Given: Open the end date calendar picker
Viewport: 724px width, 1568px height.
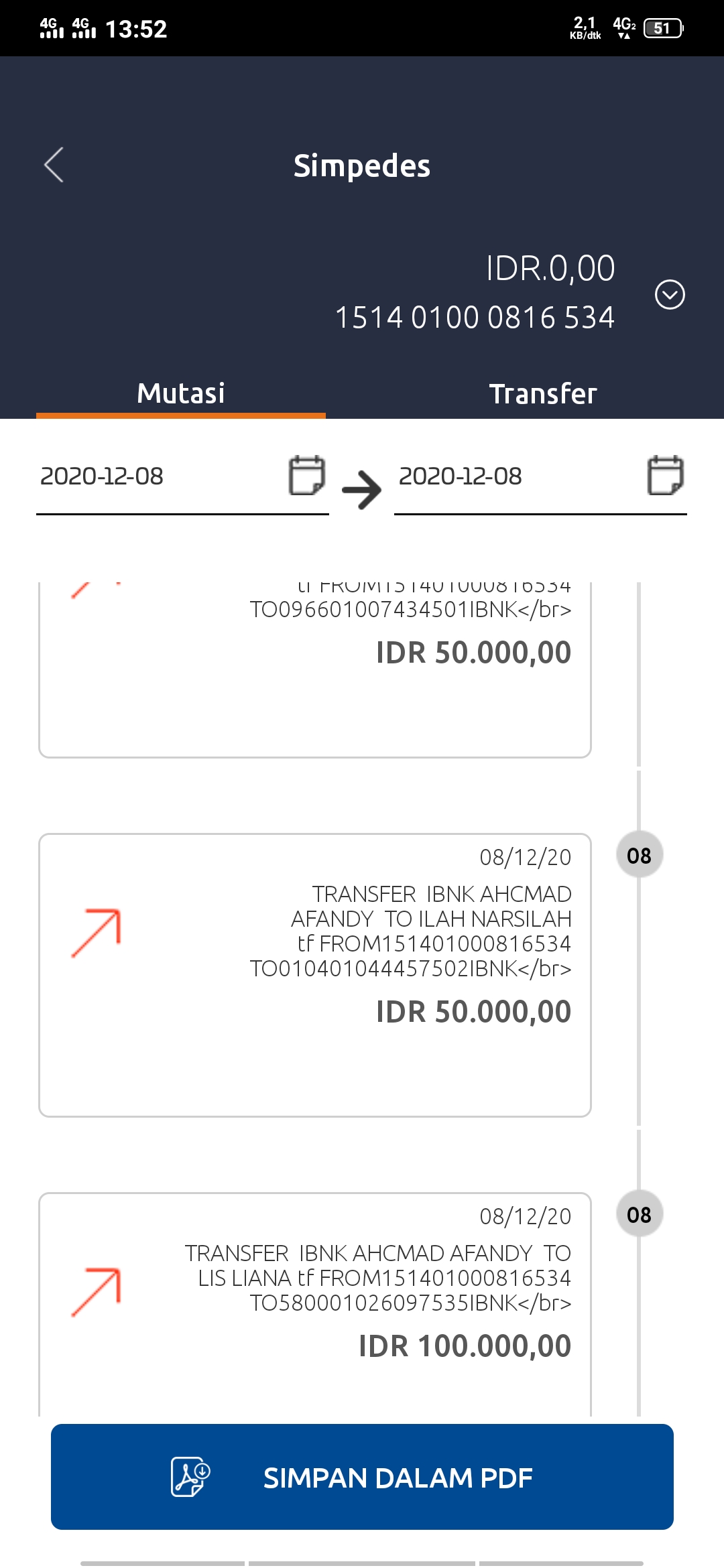Looking at the screenshot, I should [665, 475].
